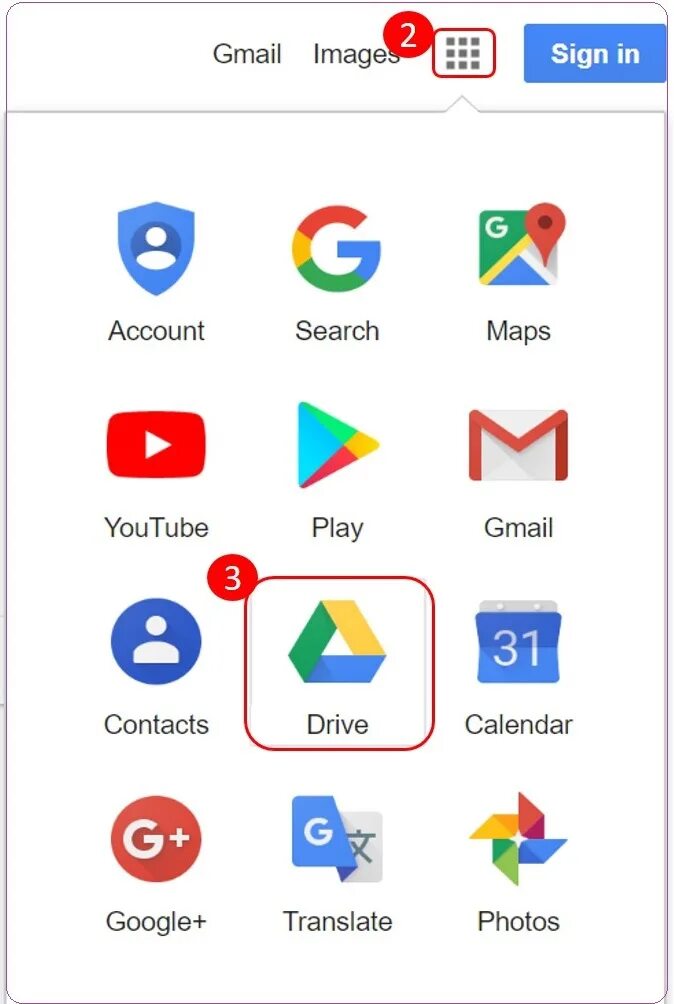The image size is (674, 1004).
Task: Open Google Photos
Action: [518, 860]
